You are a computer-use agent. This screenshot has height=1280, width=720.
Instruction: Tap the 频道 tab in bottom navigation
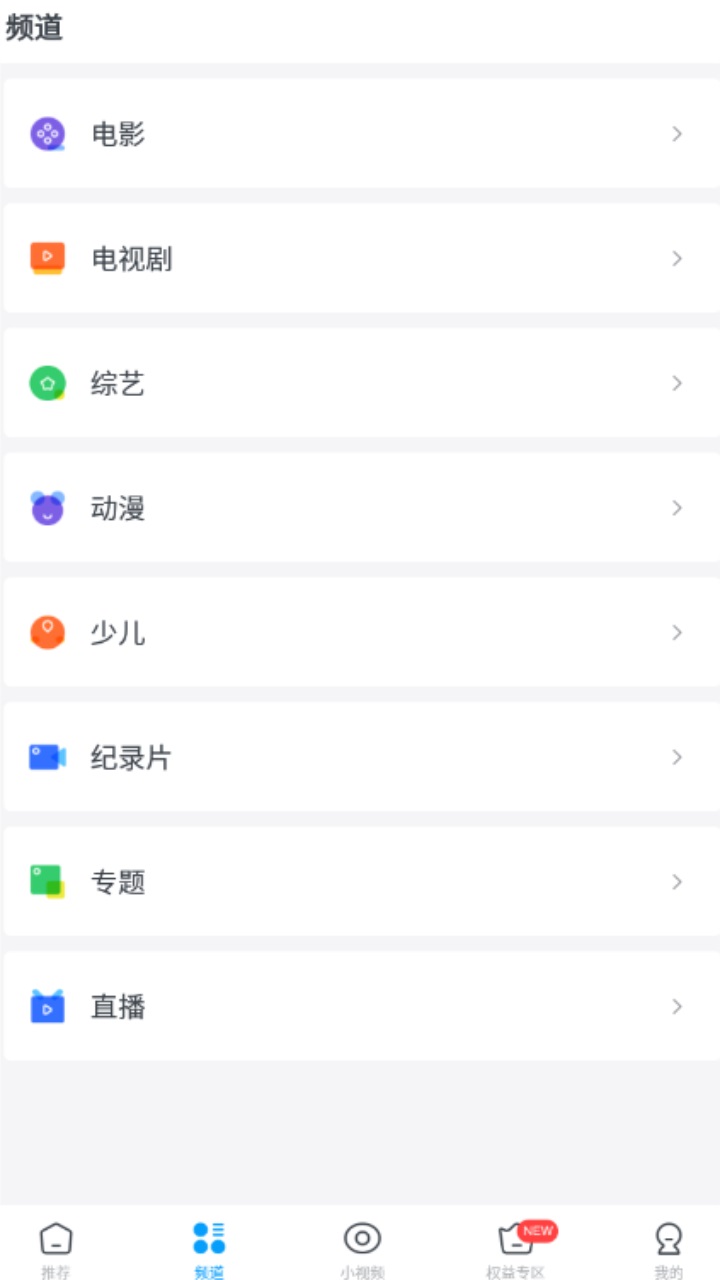209,1248
